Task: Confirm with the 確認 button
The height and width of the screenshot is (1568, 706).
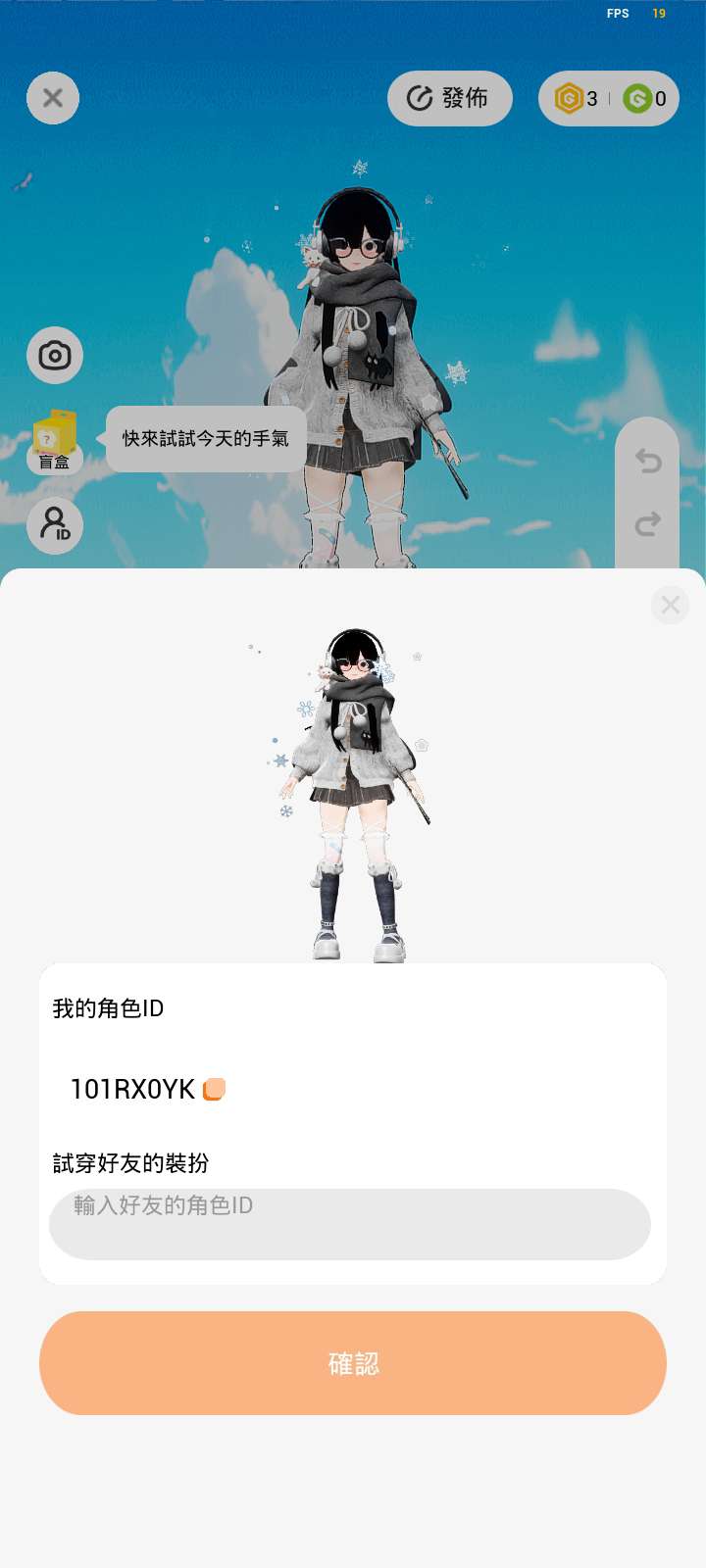Action: pos(353,1362)
